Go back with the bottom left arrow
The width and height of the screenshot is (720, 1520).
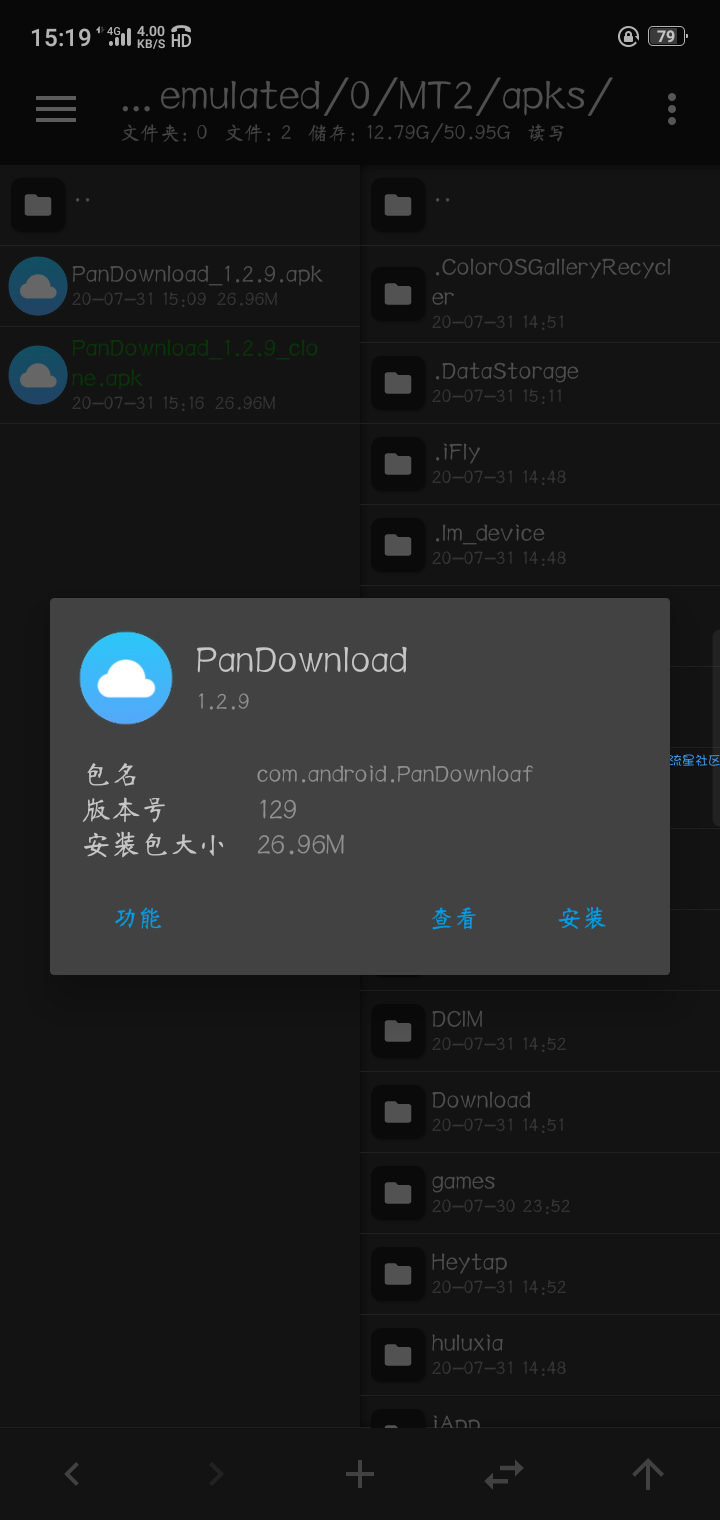pos(72,1473)
